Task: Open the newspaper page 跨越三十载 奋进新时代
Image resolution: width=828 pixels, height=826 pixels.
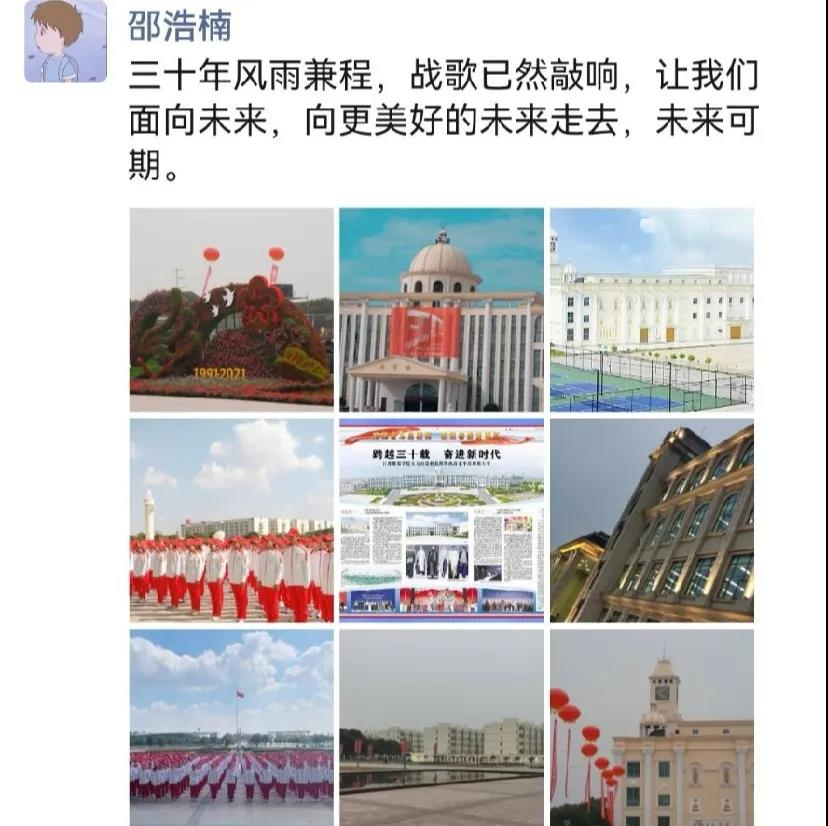Action: click(441, 520)
